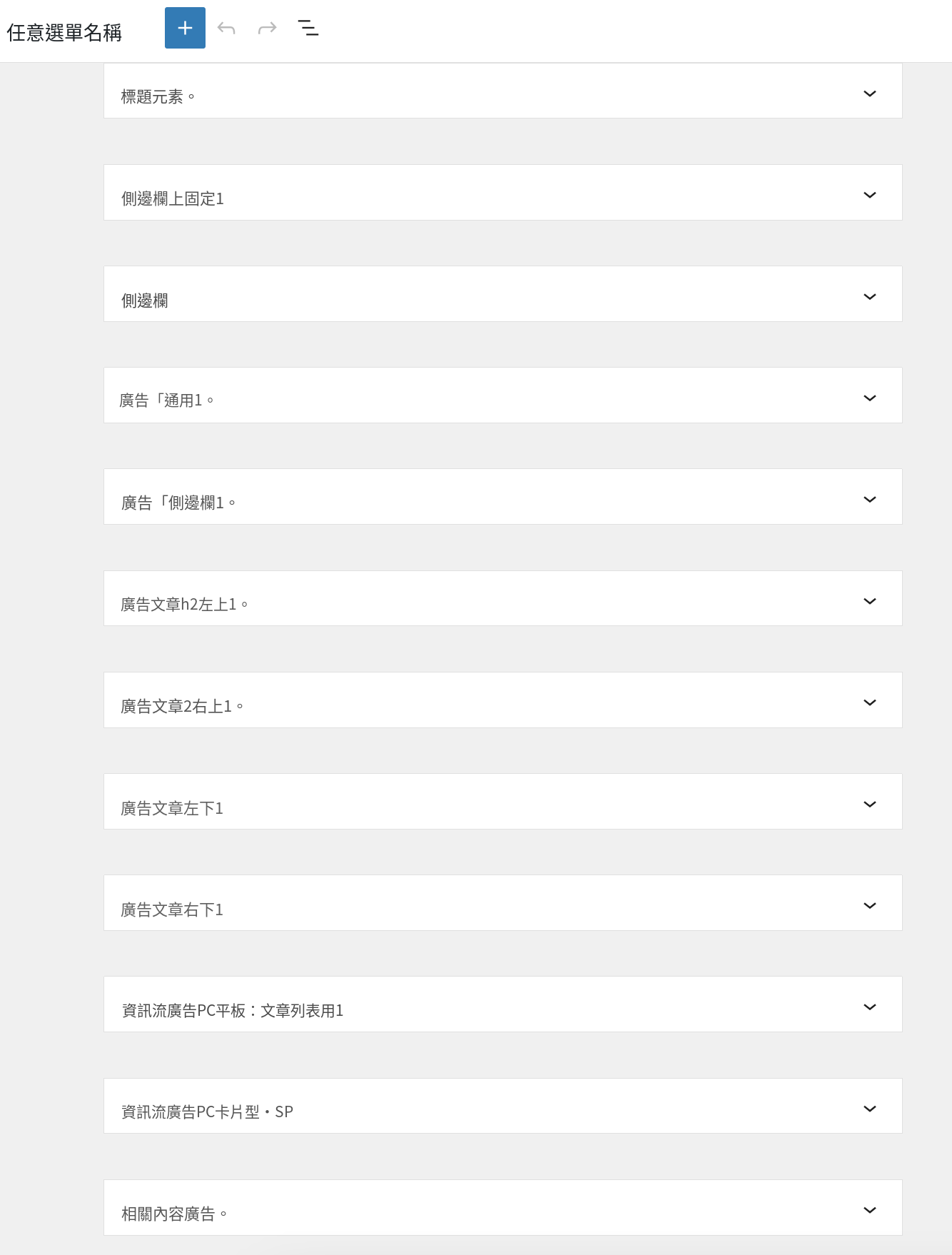Open the list view outline icon

[308, 28]
